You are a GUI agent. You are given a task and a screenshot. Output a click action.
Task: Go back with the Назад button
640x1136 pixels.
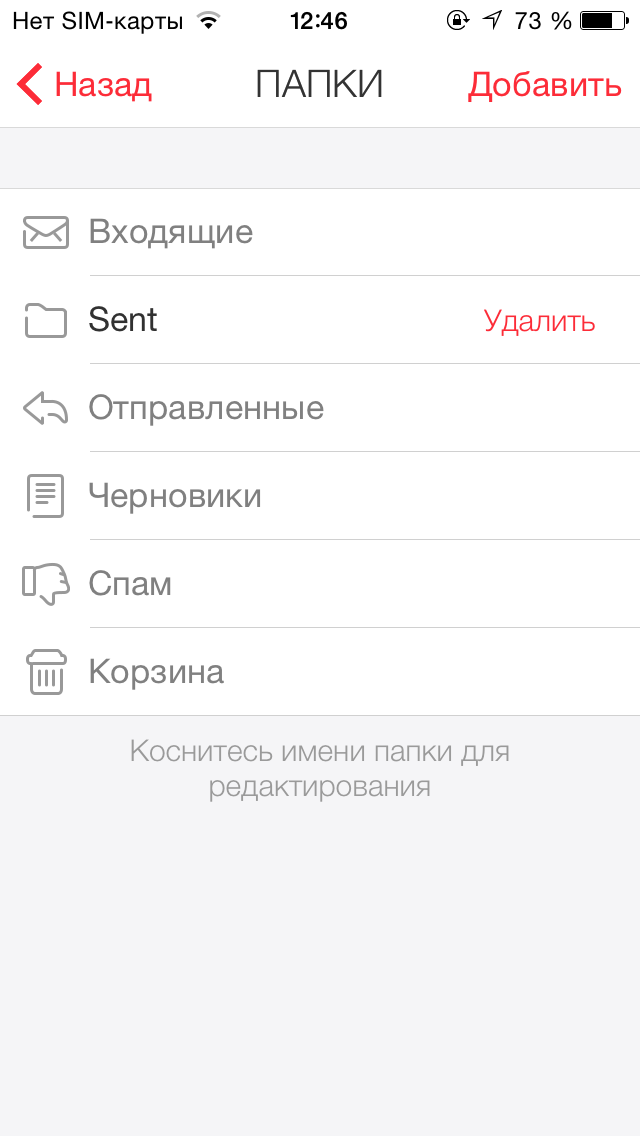[84, 85]
